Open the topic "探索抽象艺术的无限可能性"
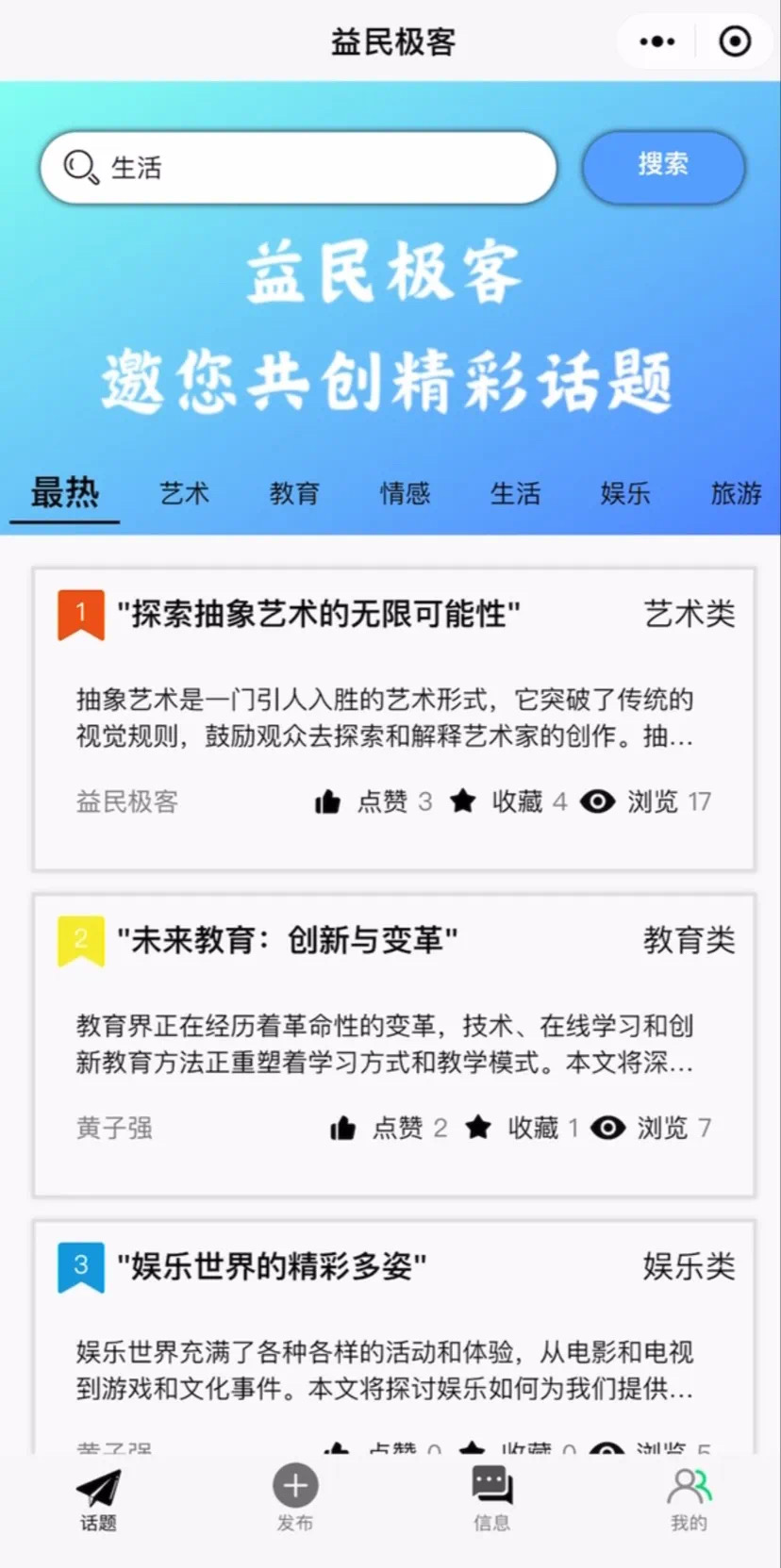 [x=318, y=615]
